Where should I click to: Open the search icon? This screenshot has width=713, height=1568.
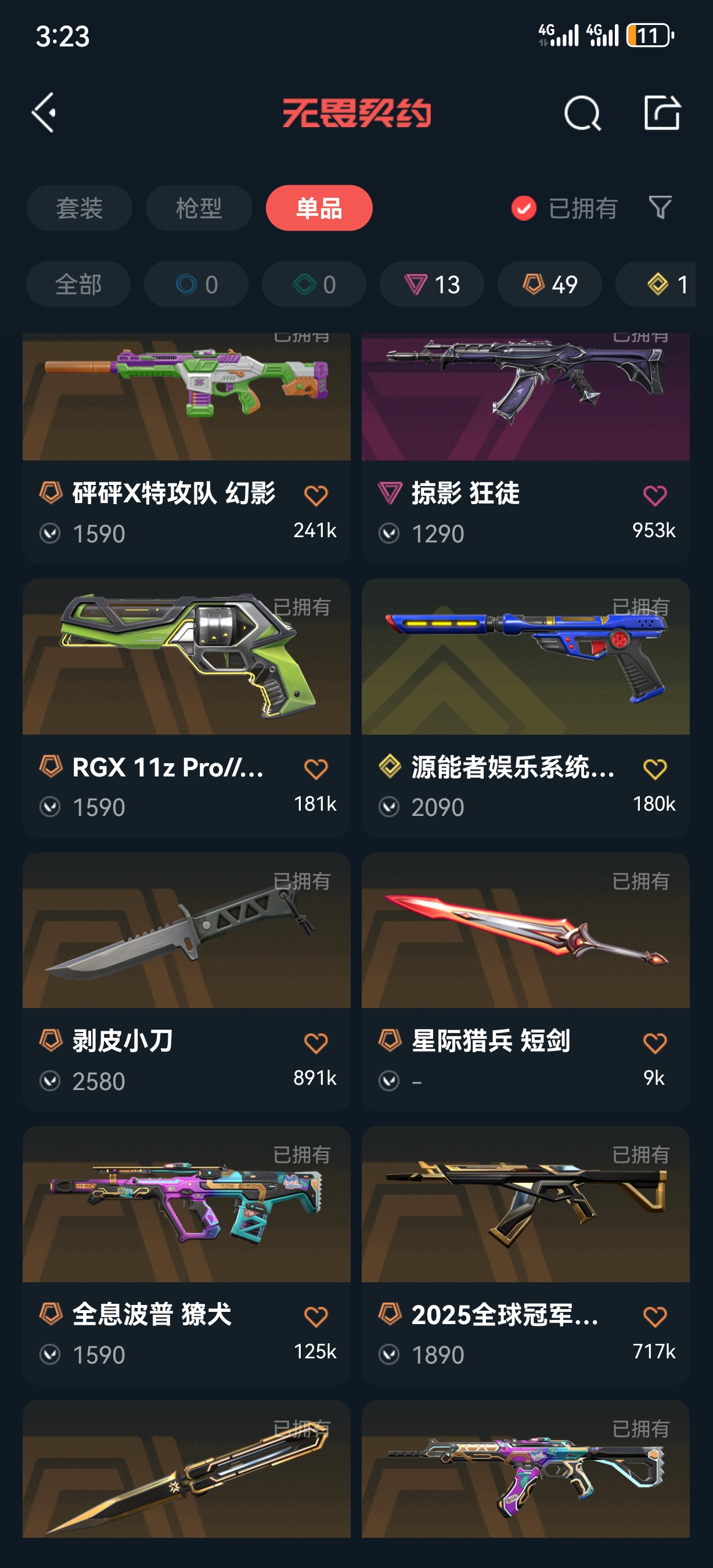pyautogui.click(x=582, y=113)
